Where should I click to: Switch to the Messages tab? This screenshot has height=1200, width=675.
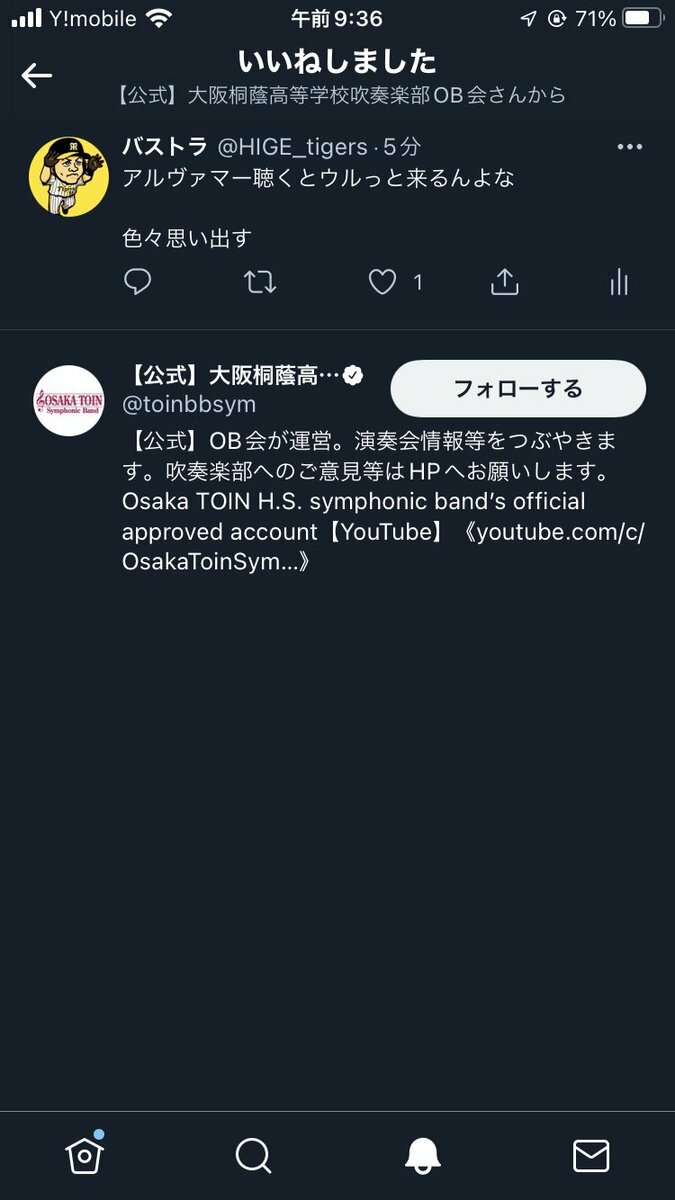pyautogui.click(x=591, y=1156)
